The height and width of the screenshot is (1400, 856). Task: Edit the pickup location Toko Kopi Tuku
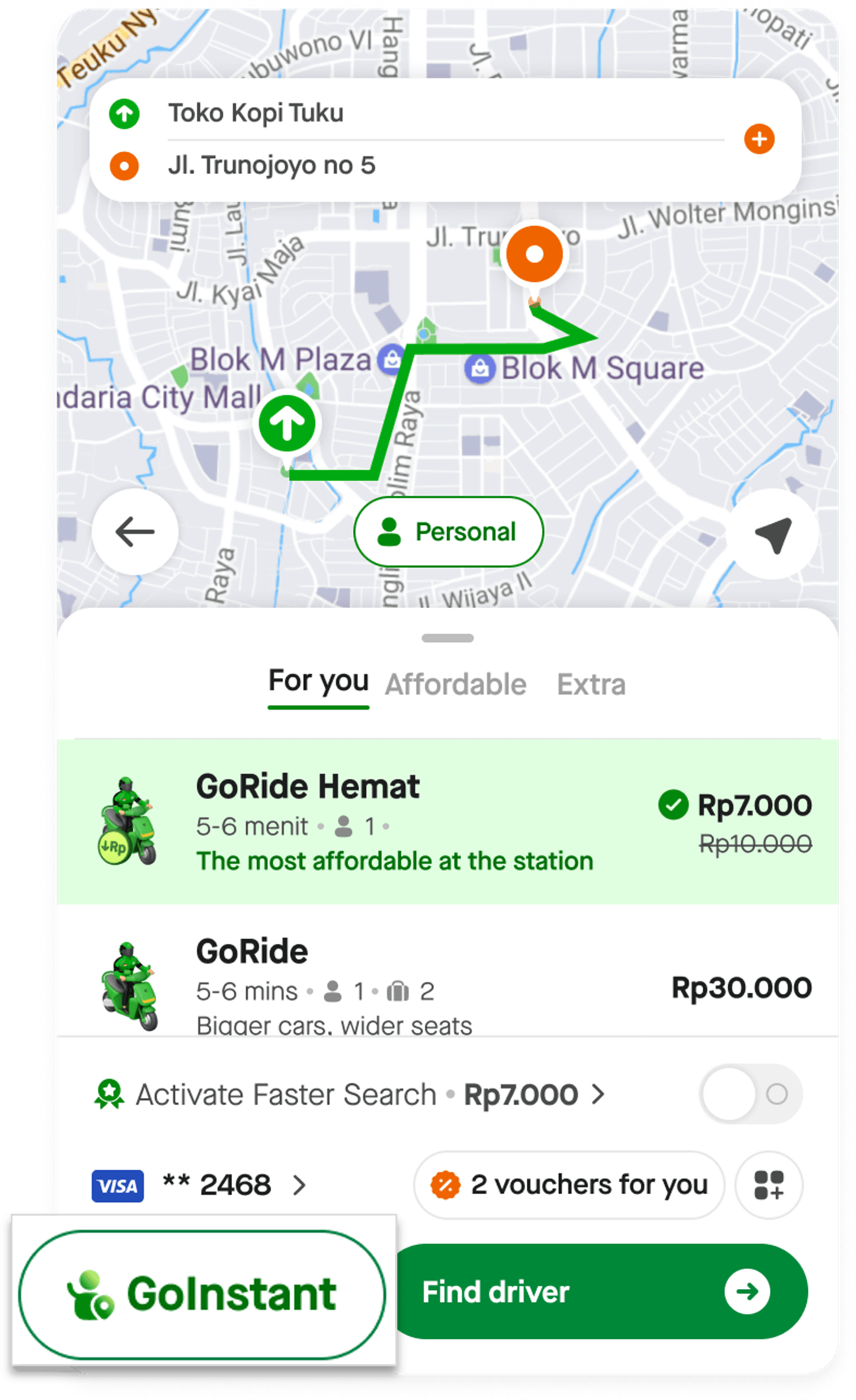[x=256, y=113]
